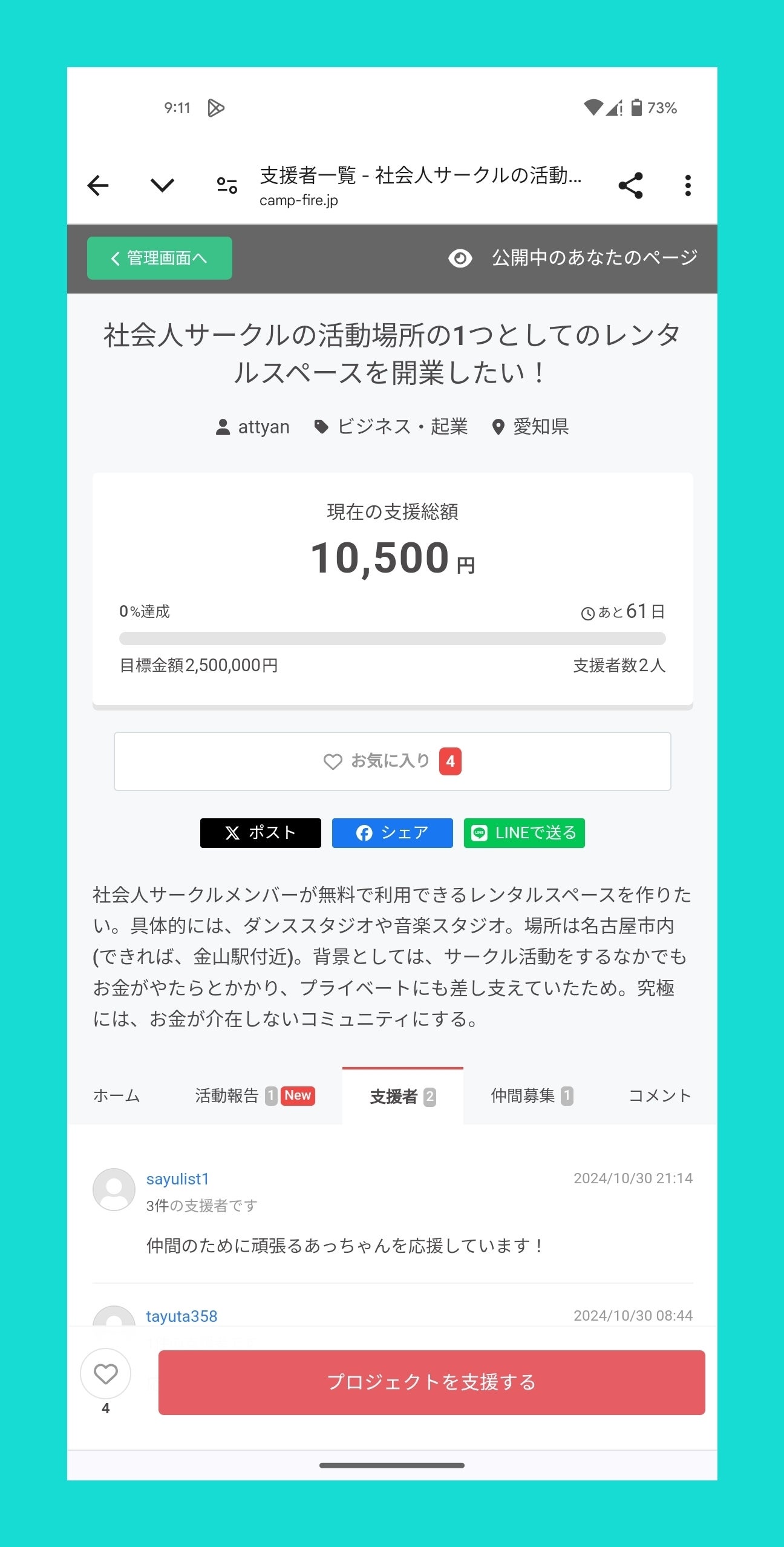
Task: Open the three-dot overflow menu
Action: (688, 185)
